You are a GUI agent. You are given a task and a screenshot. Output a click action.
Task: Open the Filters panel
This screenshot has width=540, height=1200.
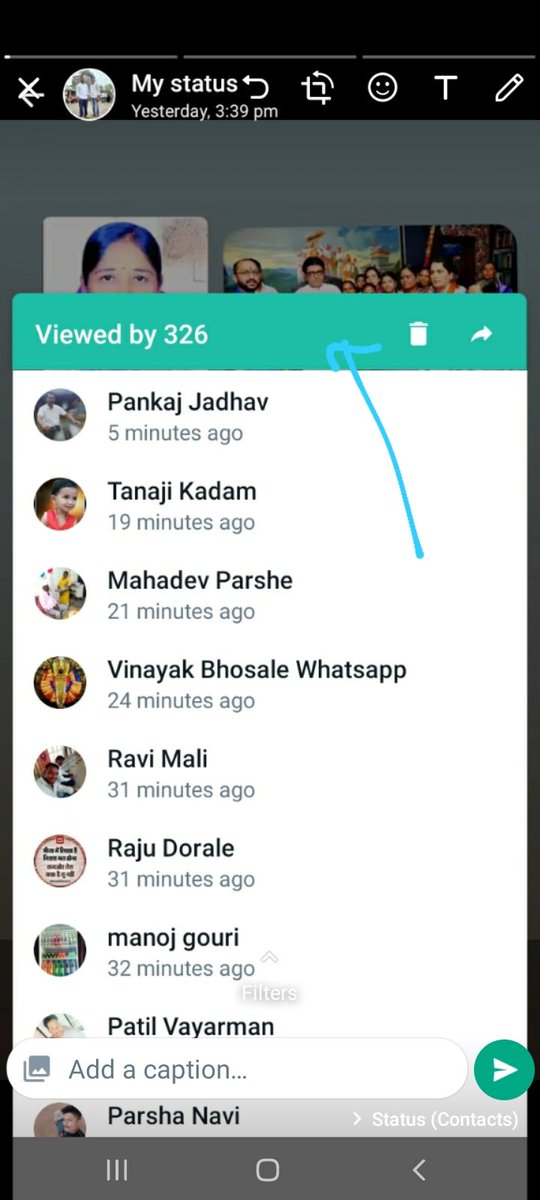(269, 981)
